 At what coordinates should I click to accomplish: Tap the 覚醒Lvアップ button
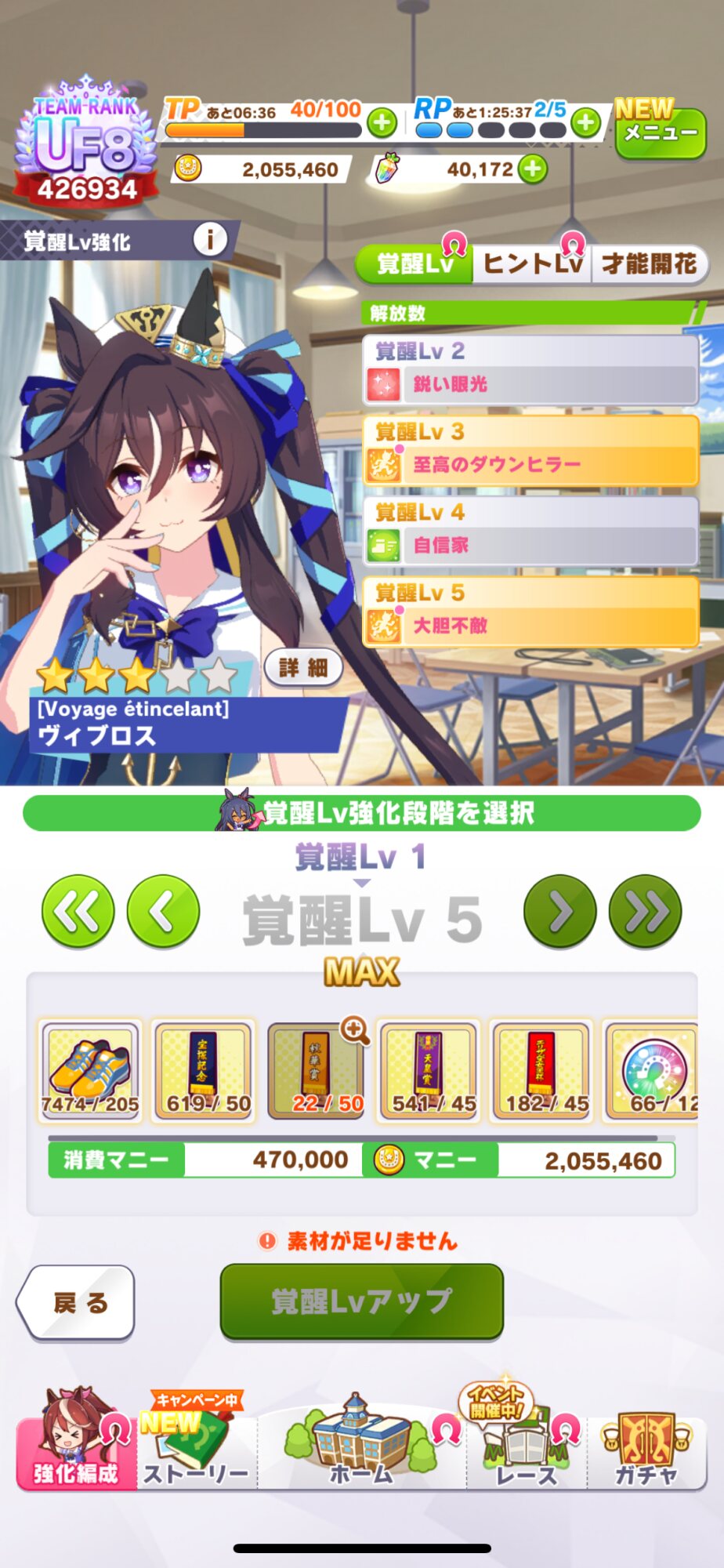click(x=361, y=1301)
